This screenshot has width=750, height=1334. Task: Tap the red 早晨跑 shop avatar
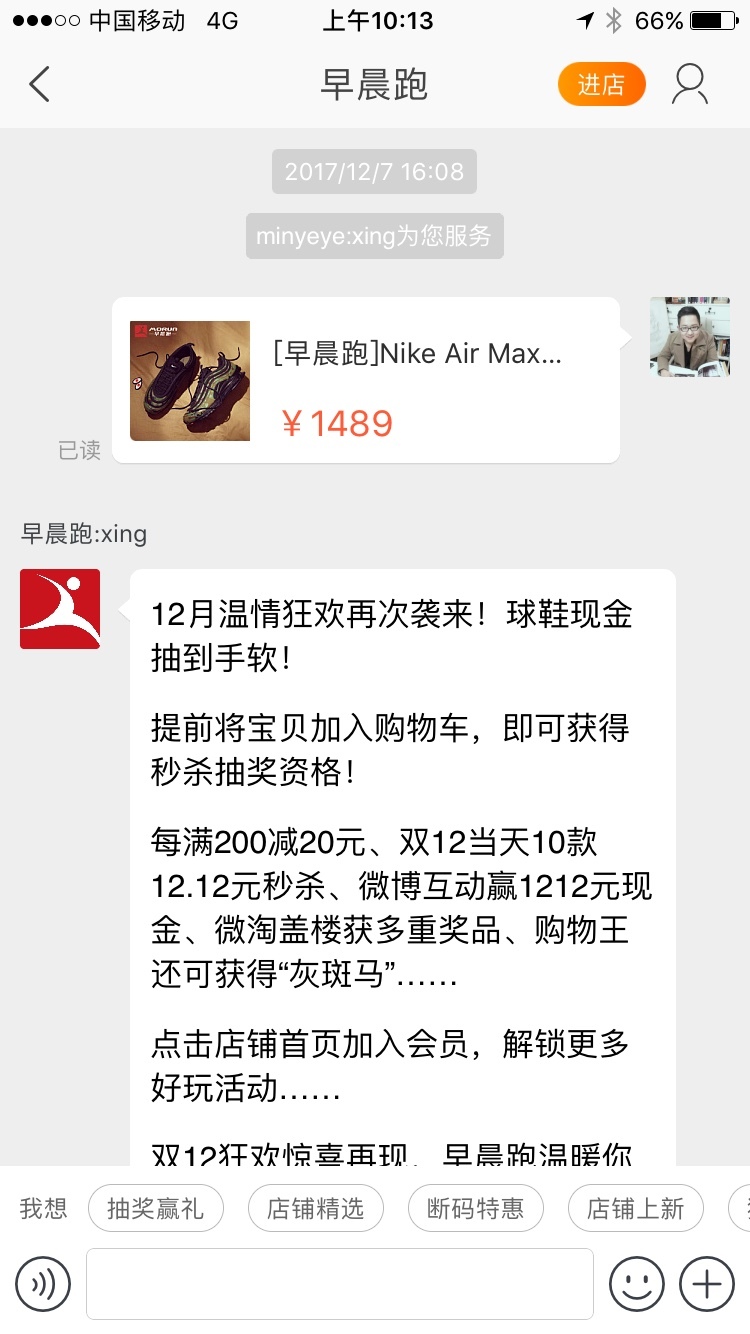[x=60, y=609]
